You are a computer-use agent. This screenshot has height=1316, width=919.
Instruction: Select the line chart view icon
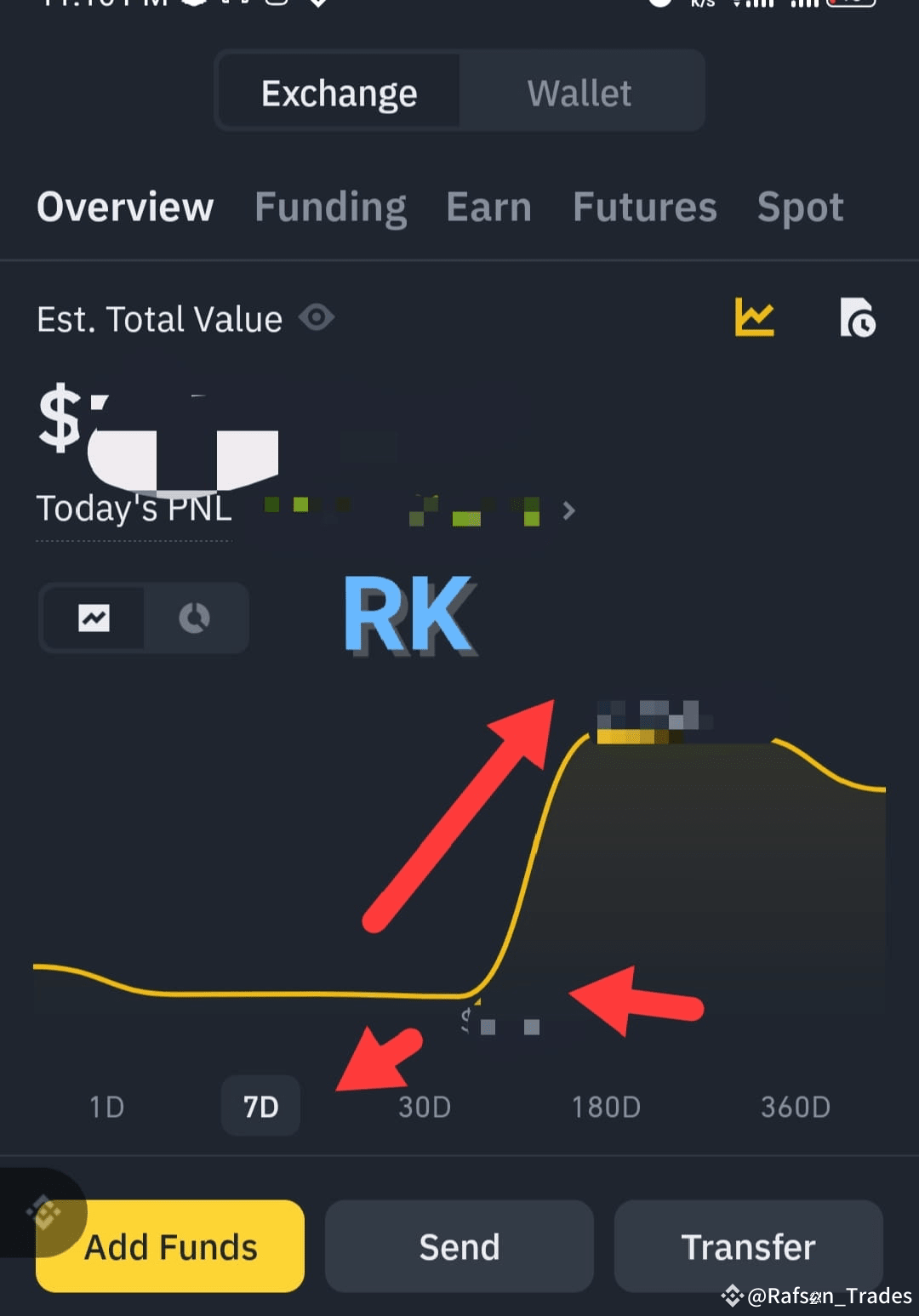point(94,618)
